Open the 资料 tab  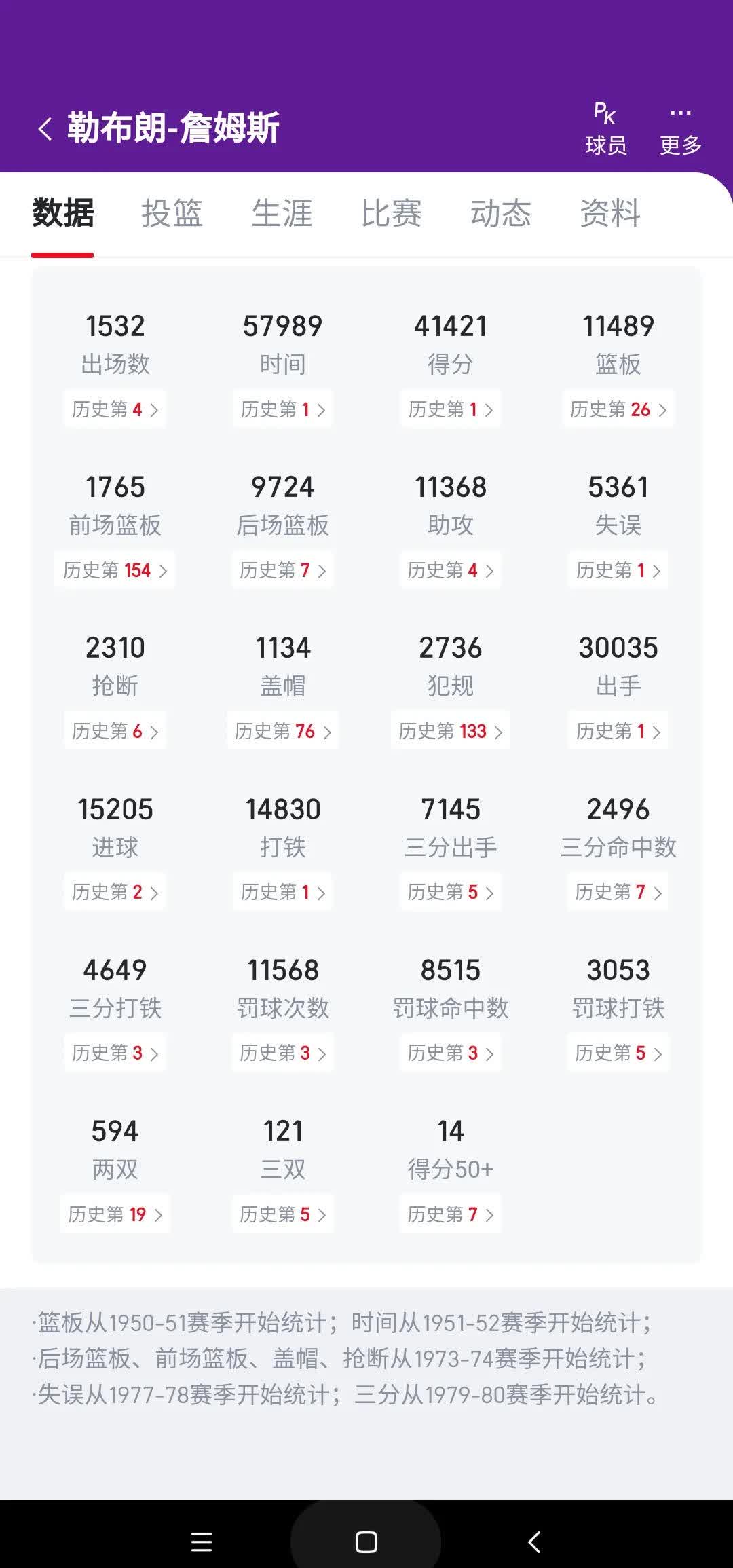click(610, 213)
